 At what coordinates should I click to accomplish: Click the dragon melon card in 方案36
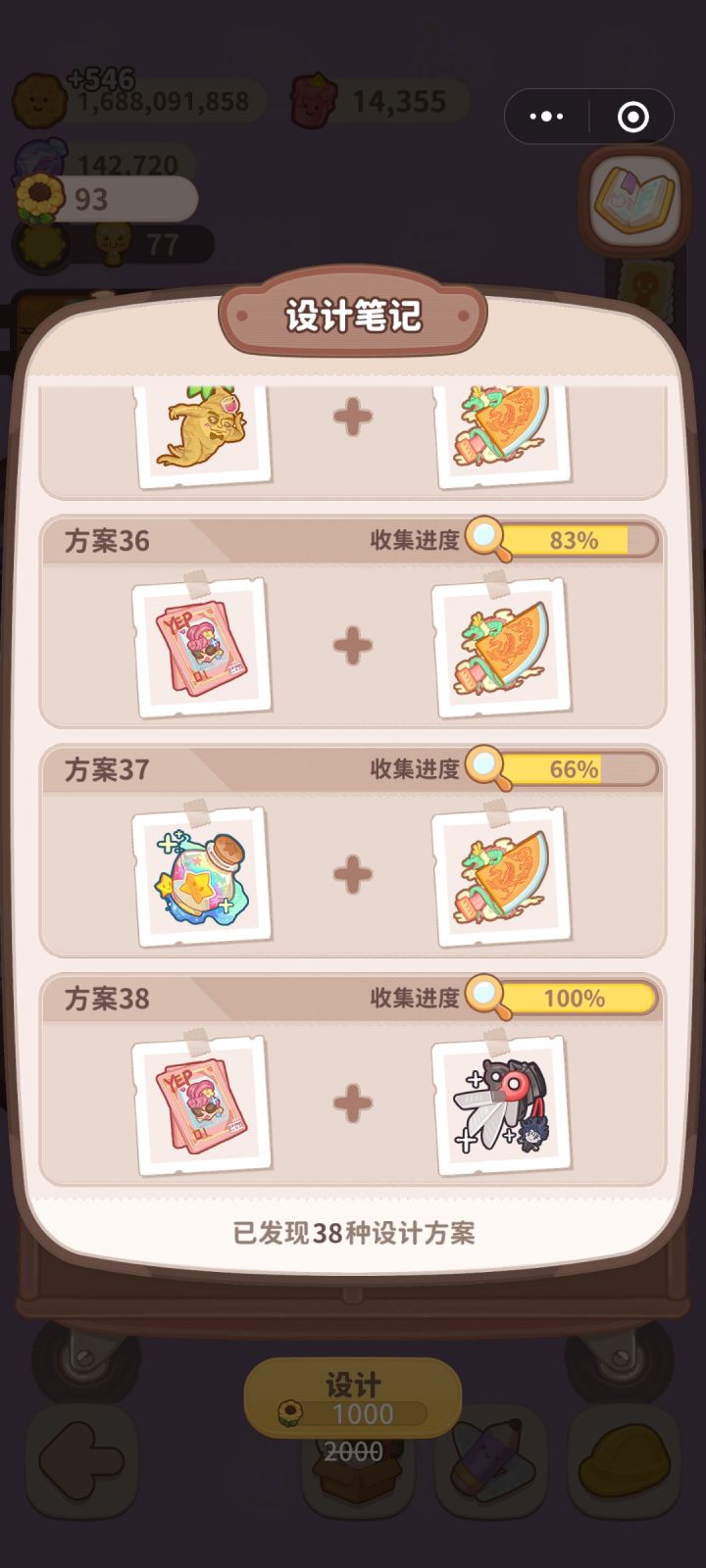tap(502, 644)
